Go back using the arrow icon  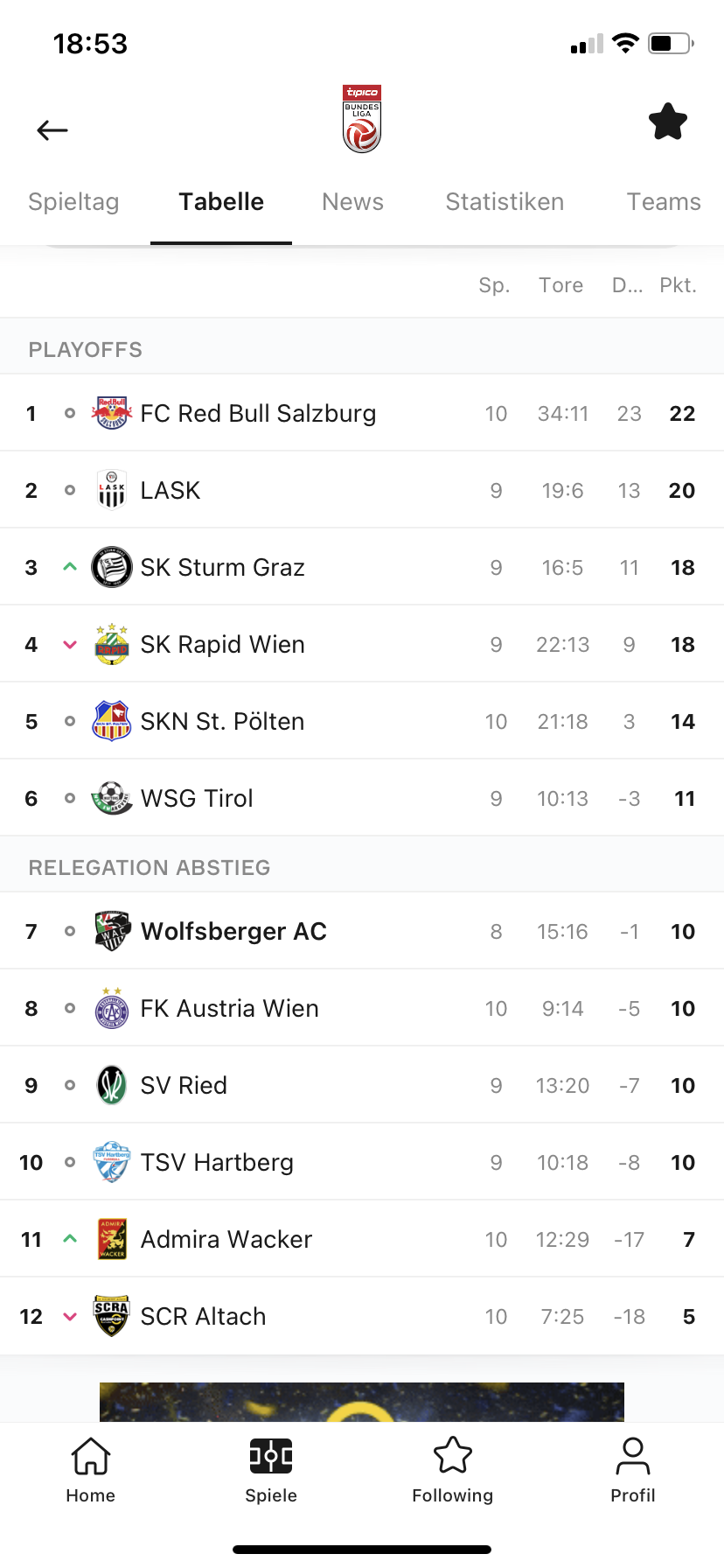click(x=52, y=130)
